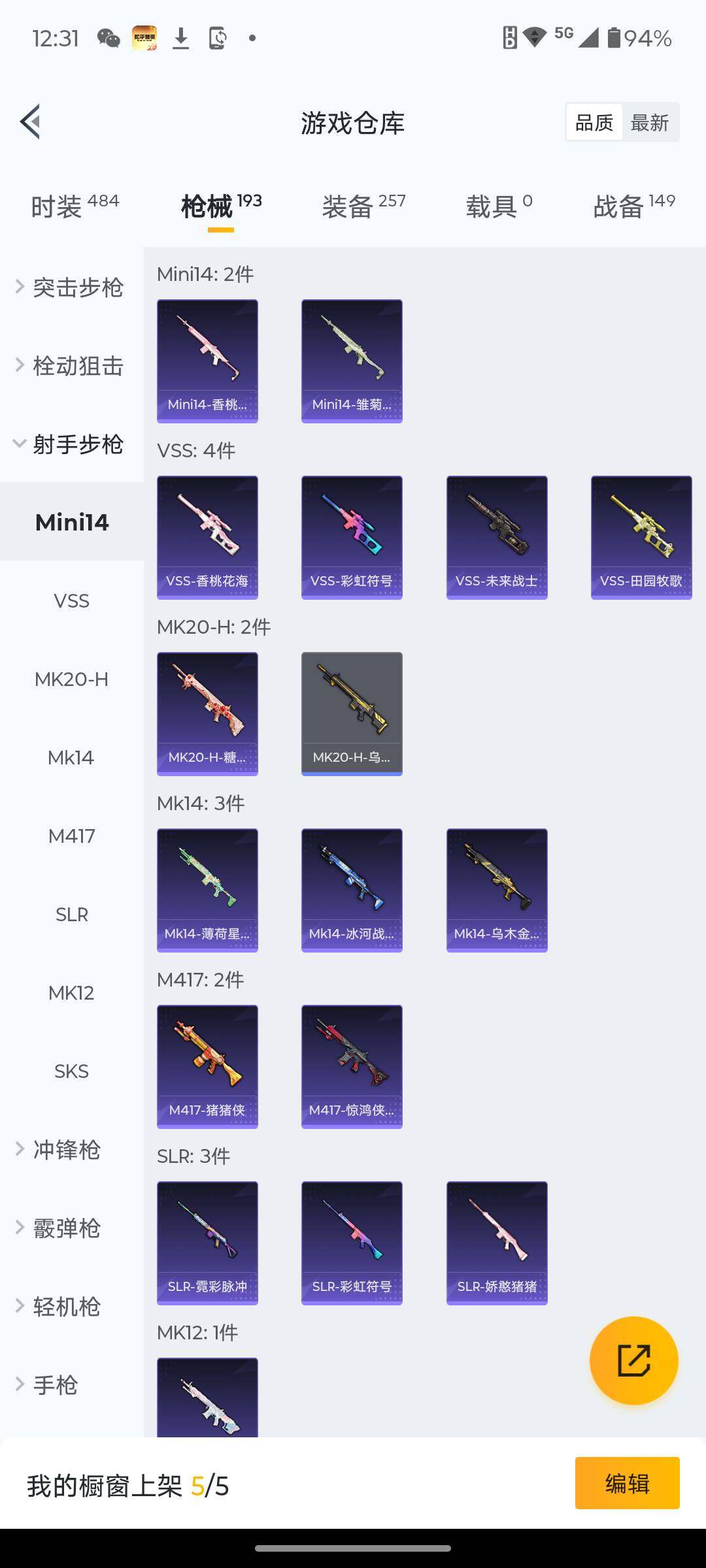Select VSS in the sidebar
This screenshot has width=706, height=1568.
(x=71, y=600)
